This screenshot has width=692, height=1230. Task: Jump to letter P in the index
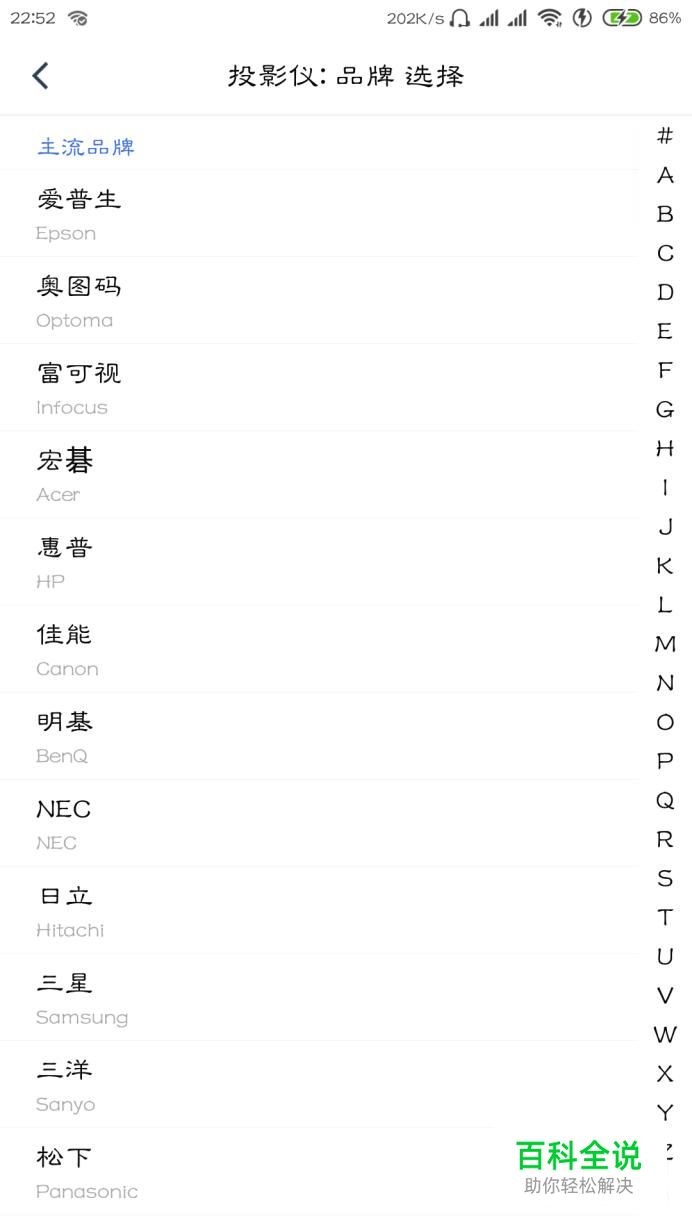(x=665, y=761)
